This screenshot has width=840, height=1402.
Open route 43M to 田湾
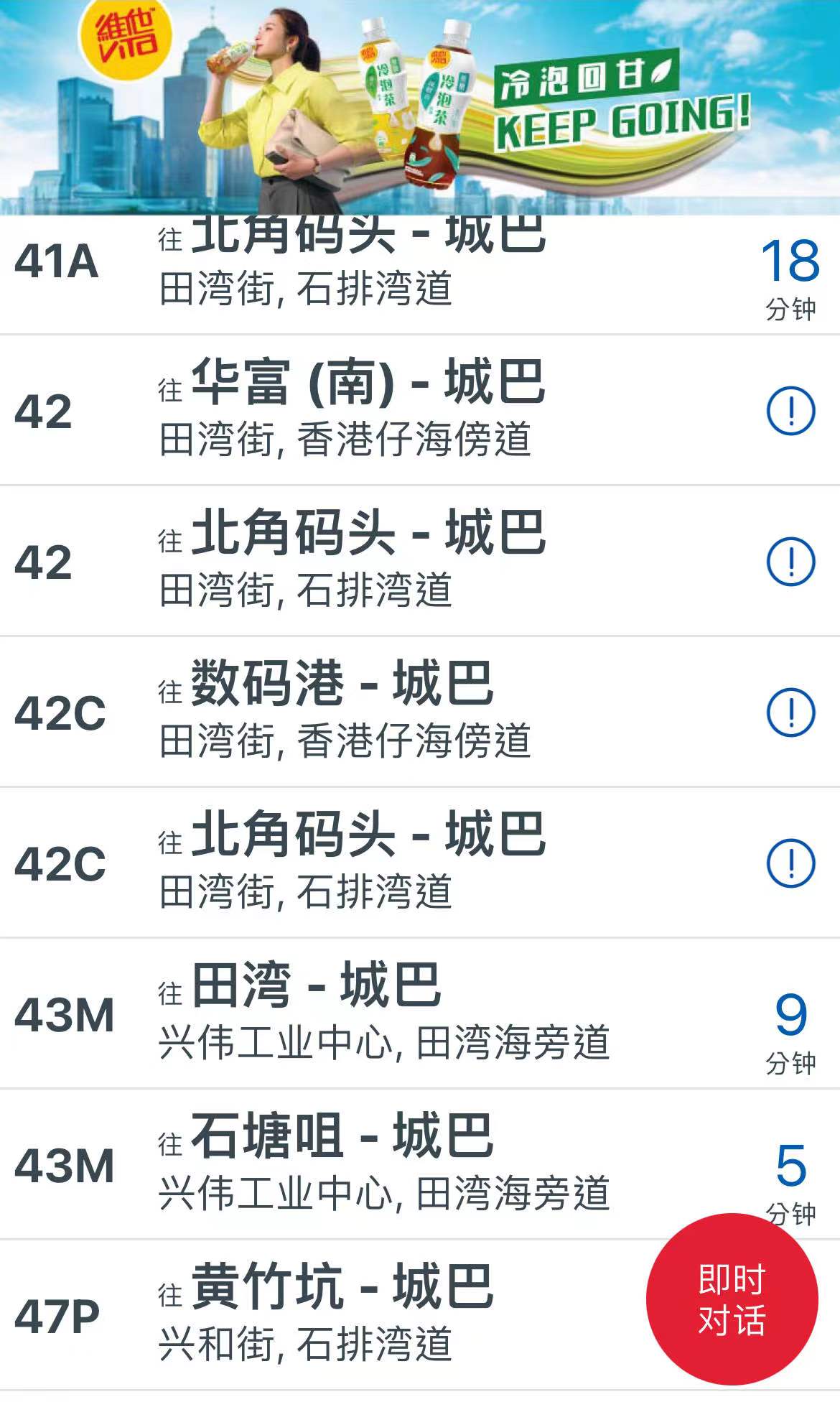pyautogui.click(x=359, y=1014)
